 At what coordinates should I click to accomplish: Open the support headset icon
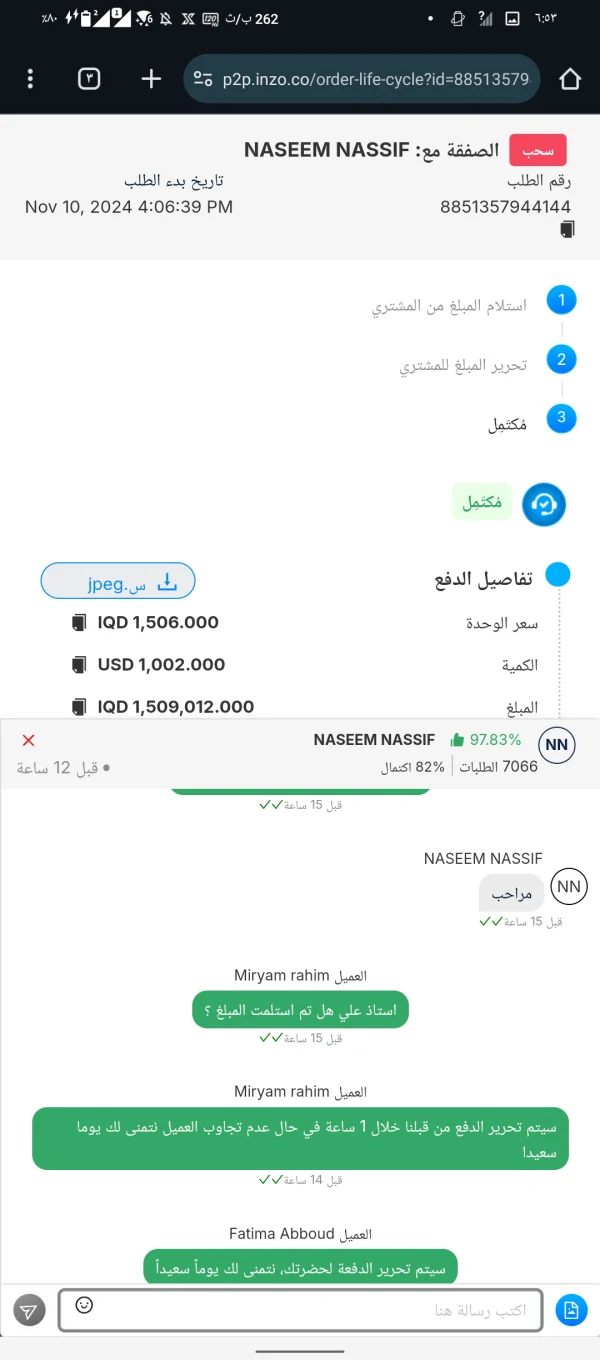coord(544,505)
